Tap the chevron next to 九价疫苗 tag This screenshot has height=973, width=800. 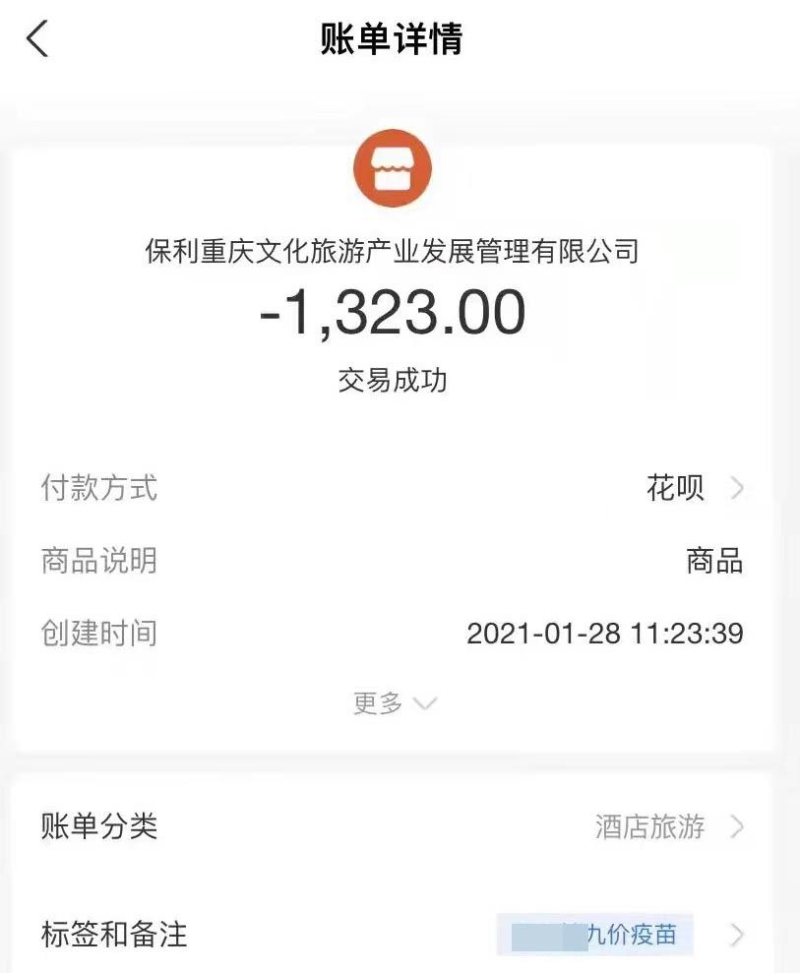click(x=736, y=937)
